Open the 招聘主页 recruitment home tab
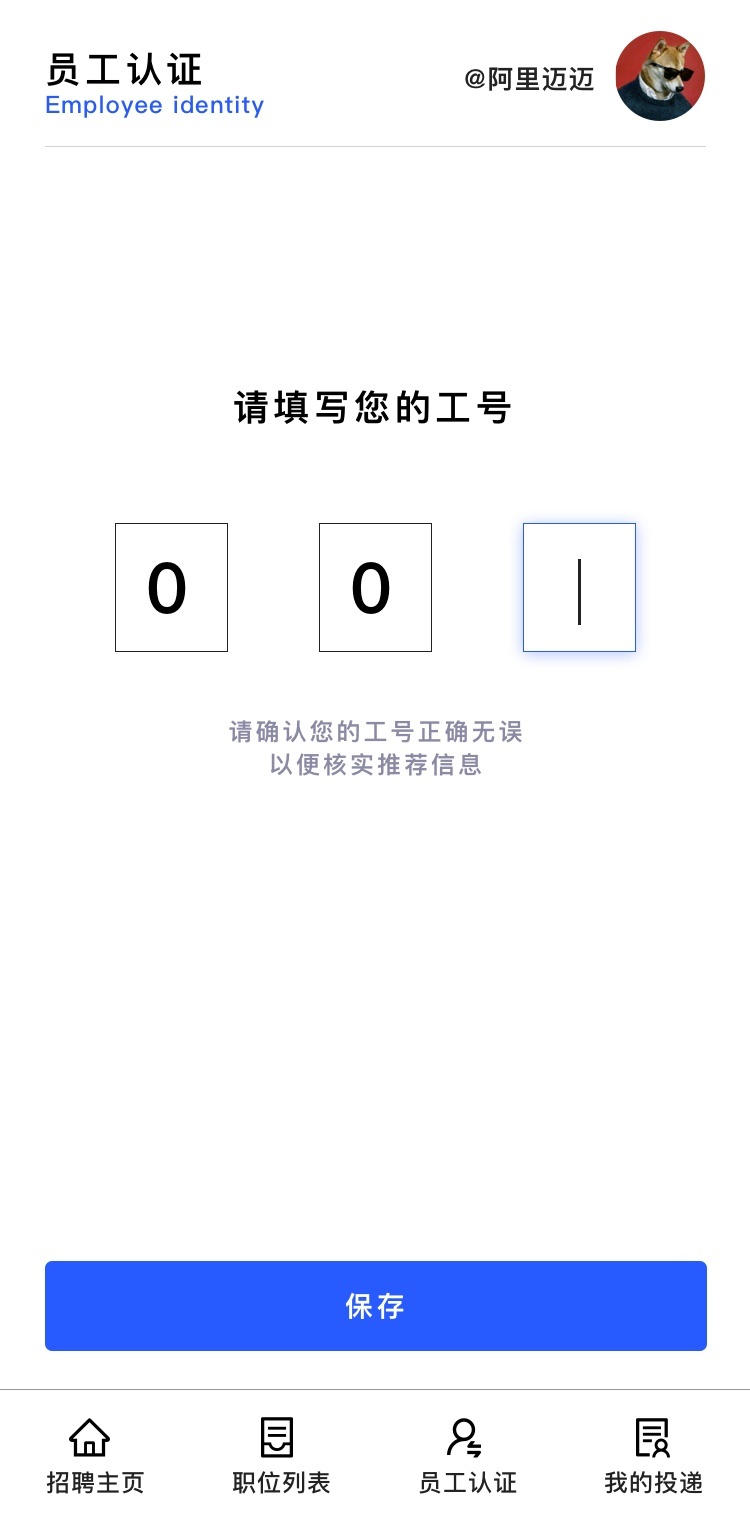 click(x=94, y=1455)
